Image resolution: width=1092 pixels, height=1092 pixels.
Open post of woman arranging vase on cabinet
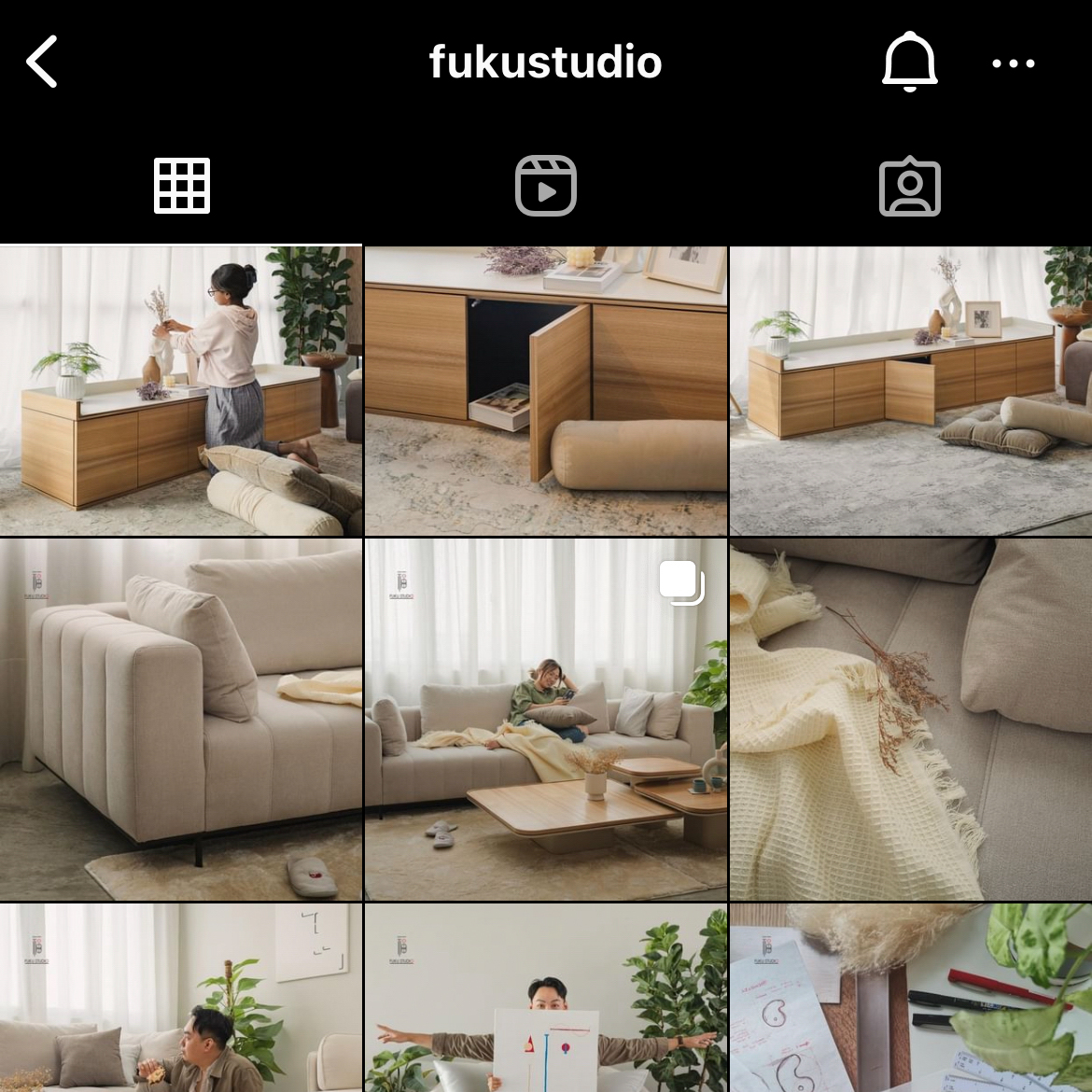pyautogui.click(x=181, y=391)
